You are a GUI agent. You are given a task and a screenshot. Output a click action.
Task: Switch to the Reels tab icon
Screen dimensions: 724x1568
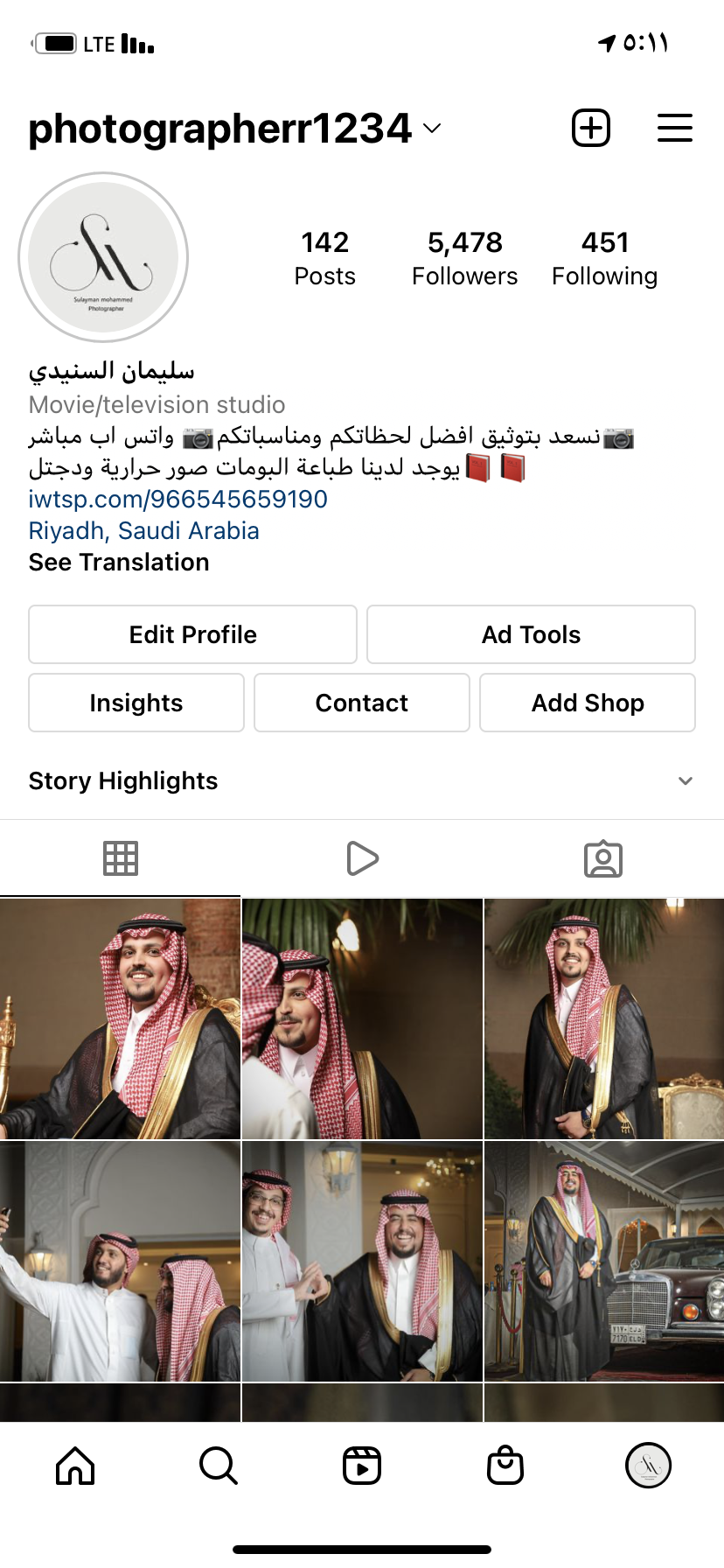(x=362, y=857)
